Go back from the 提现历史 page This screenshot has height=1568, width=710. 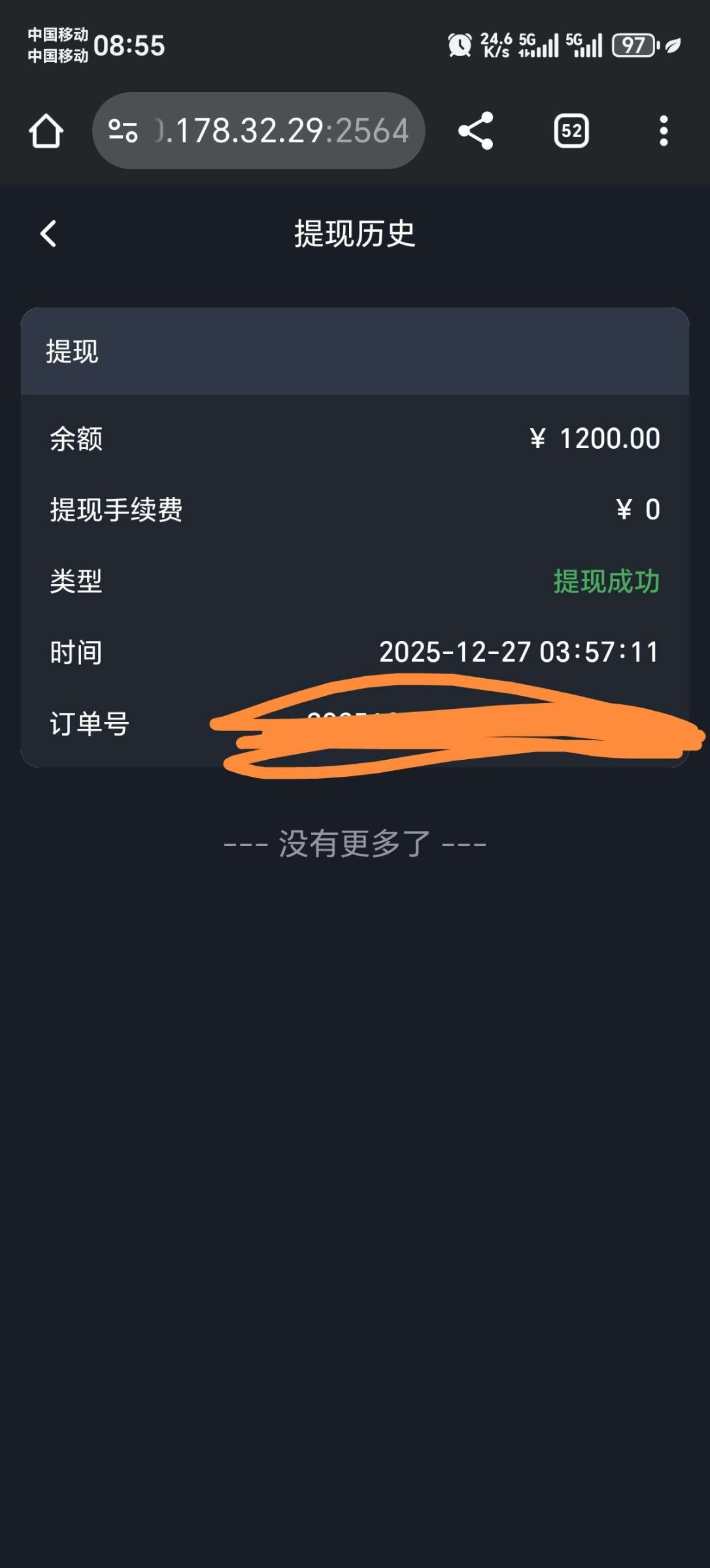pos(48,233)
